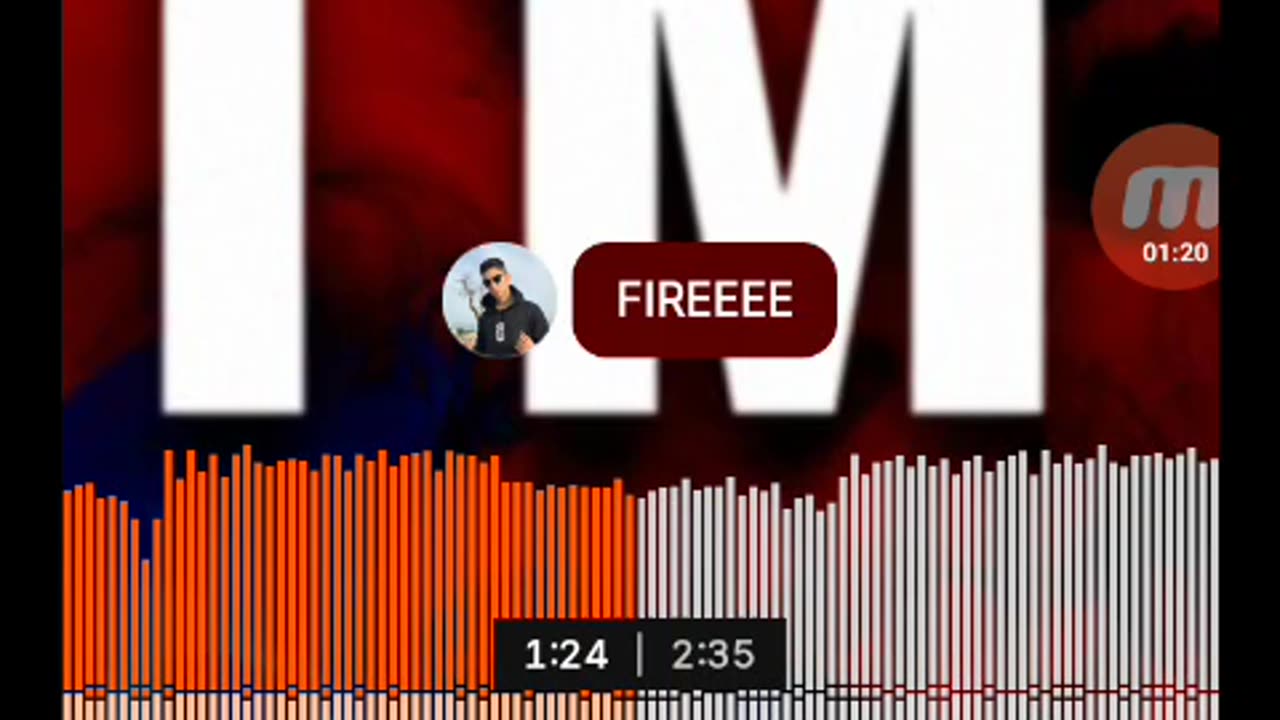
Task: Open the commenter's profile picture
Action: [x=499, y=300]
